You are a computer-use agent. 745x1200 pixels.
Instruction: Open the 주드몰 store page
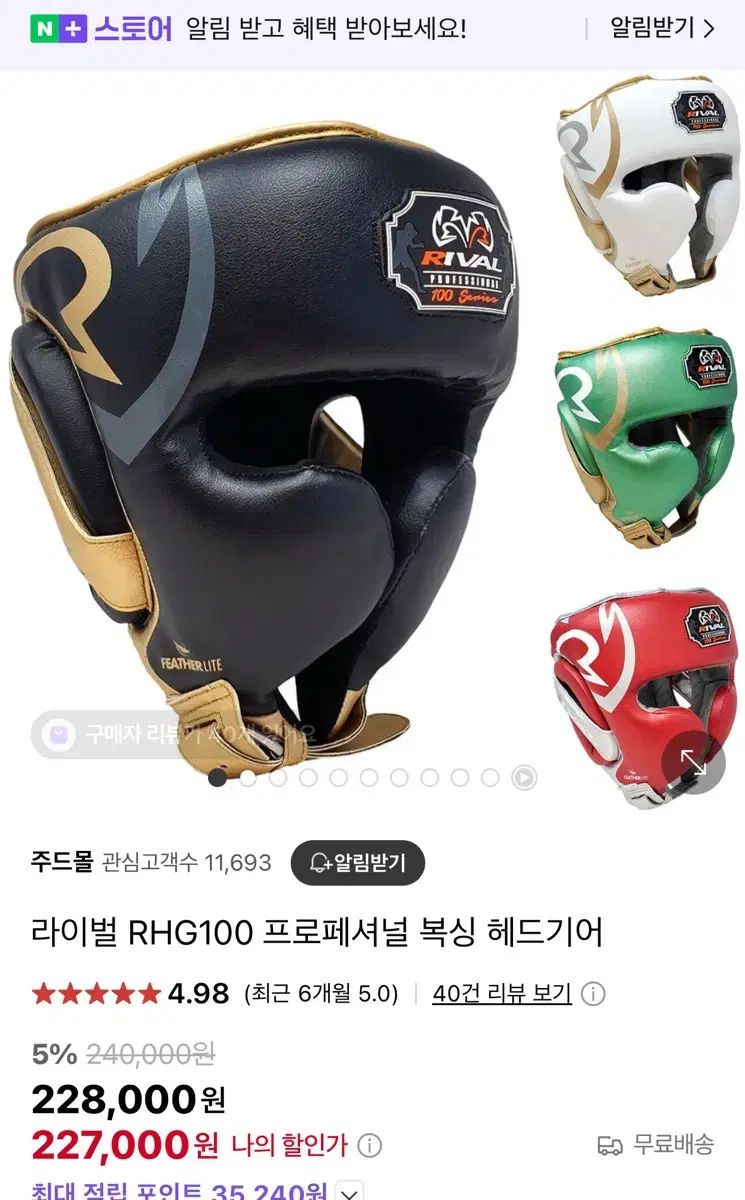point(62,862)
